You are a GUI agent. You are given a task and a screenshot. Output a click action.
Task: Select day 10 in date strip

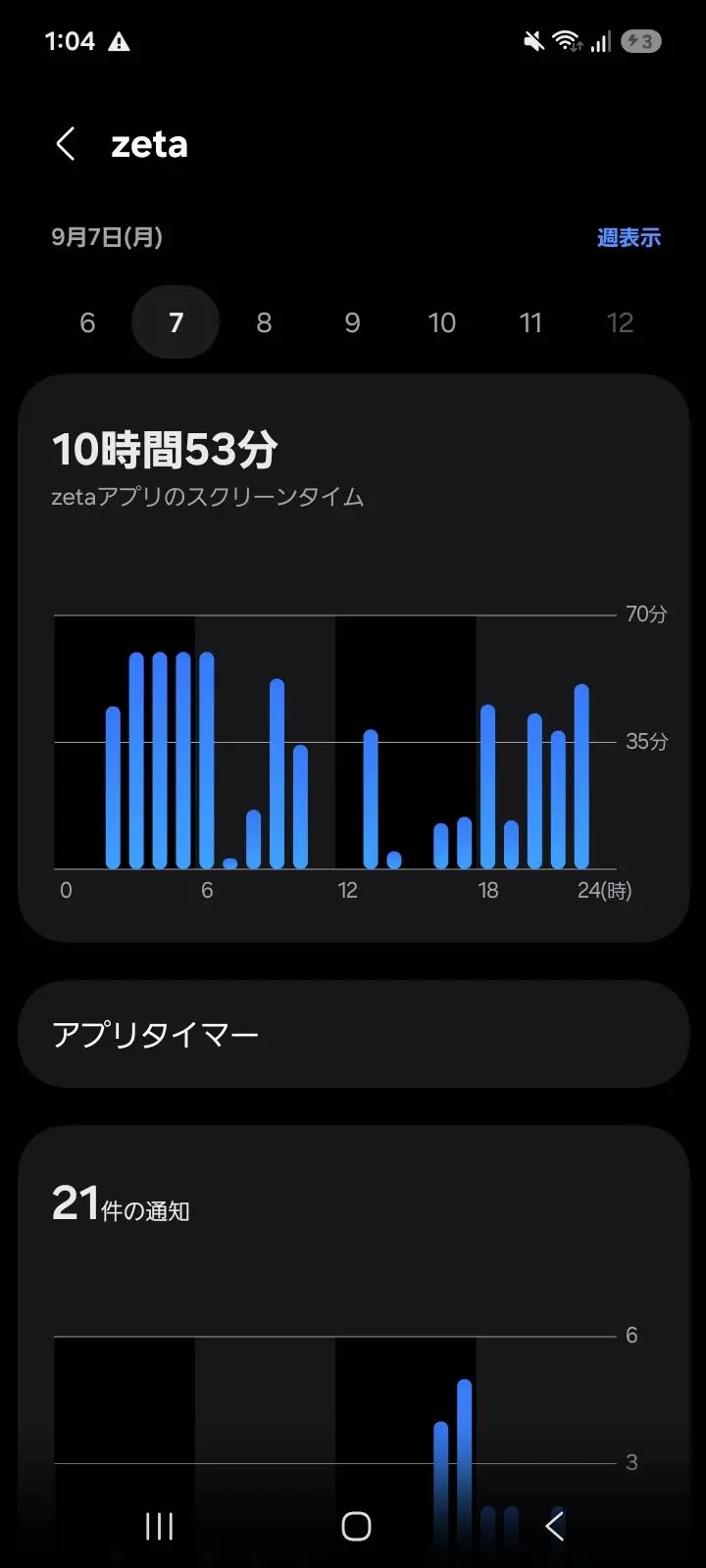click(441, 322)
